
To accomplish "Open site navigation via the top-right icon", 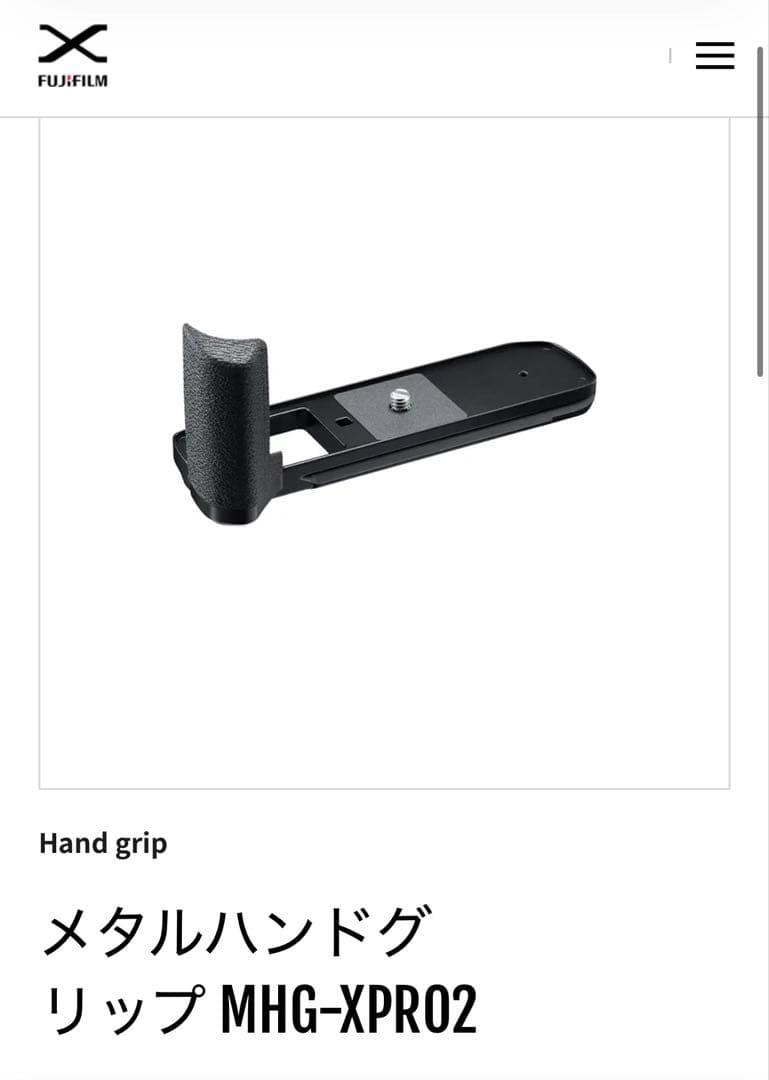I will click(x=714, y=57).
